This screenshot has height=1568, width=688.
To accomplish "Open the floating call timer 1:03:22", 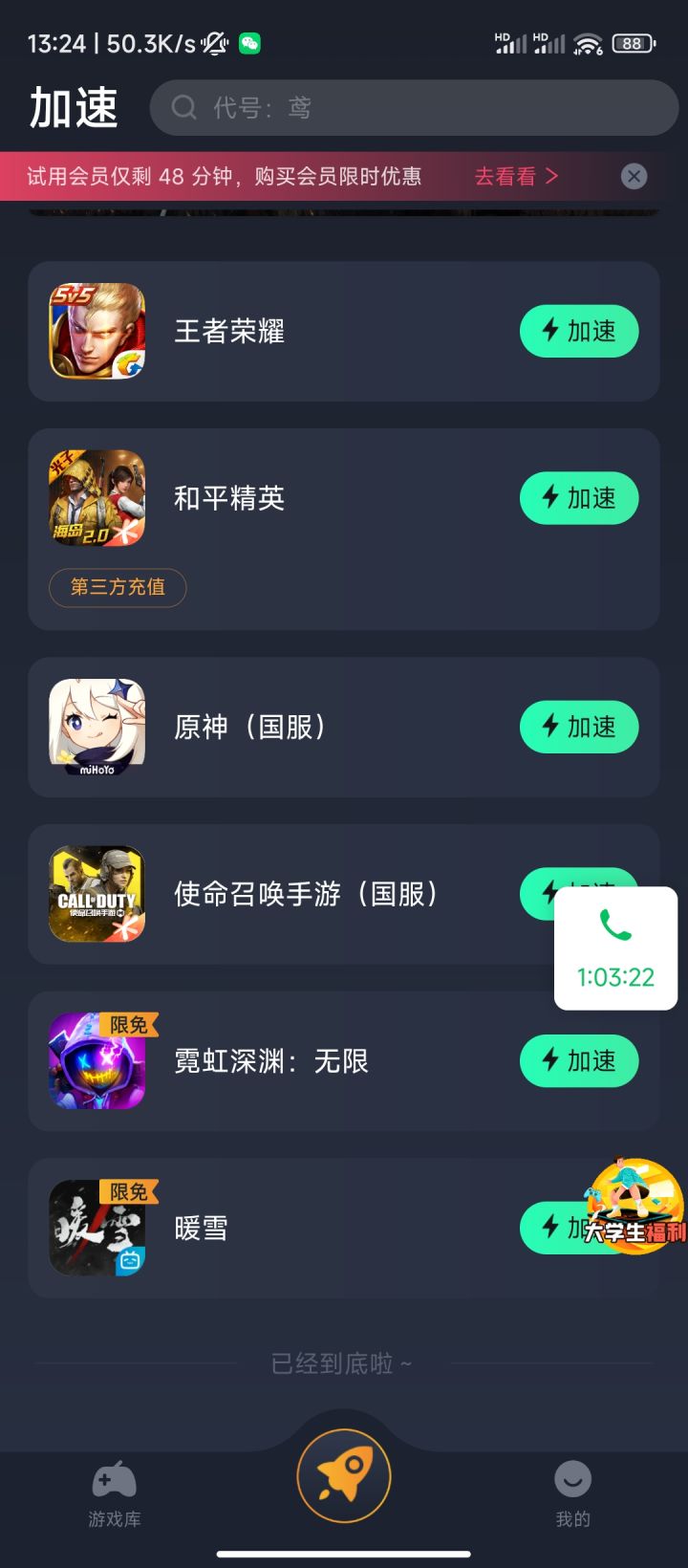I will (615, 948).
